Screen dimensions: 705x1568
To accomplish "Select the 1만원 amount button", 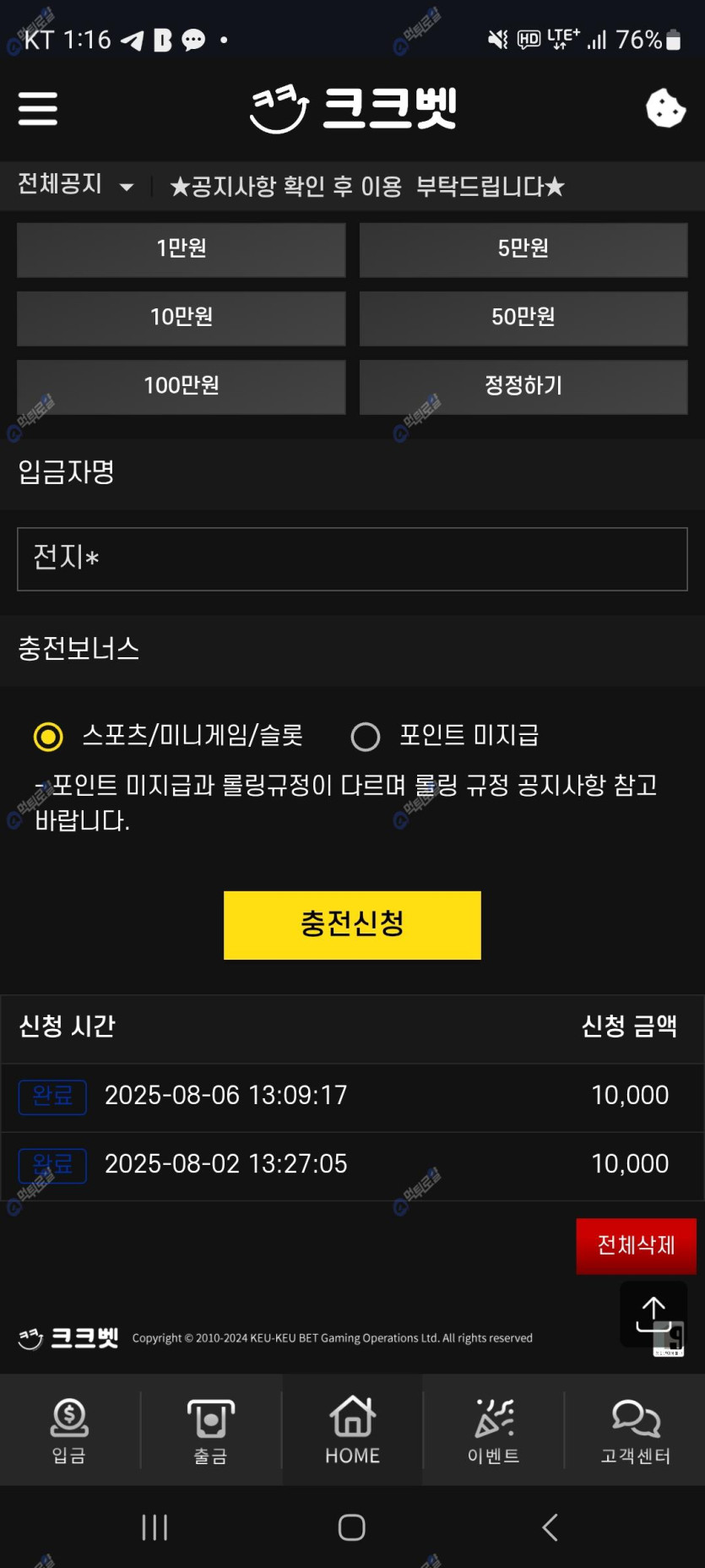I will click(x=182, y=249).
